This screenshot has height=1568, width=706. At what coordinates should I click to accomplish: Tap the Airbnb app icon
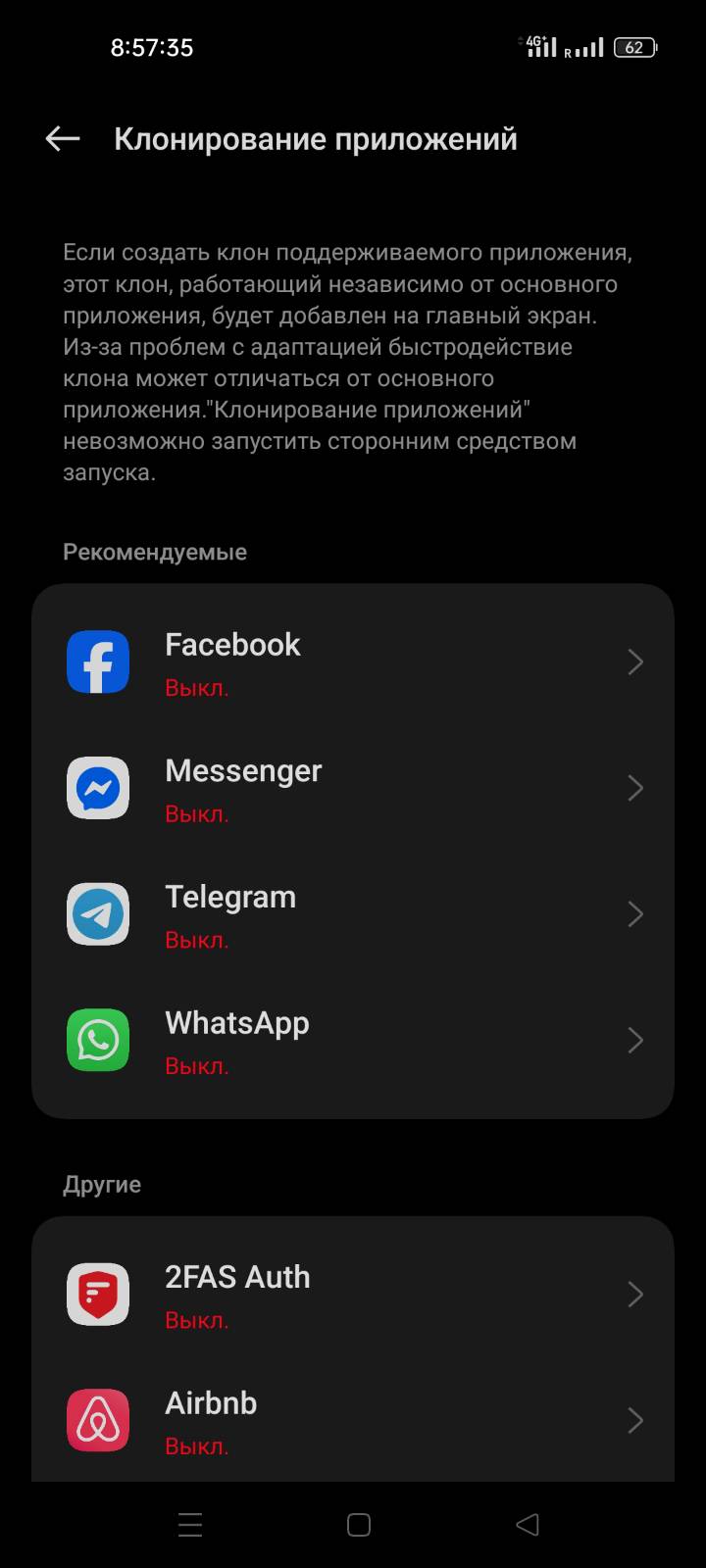click(97, 1420)
